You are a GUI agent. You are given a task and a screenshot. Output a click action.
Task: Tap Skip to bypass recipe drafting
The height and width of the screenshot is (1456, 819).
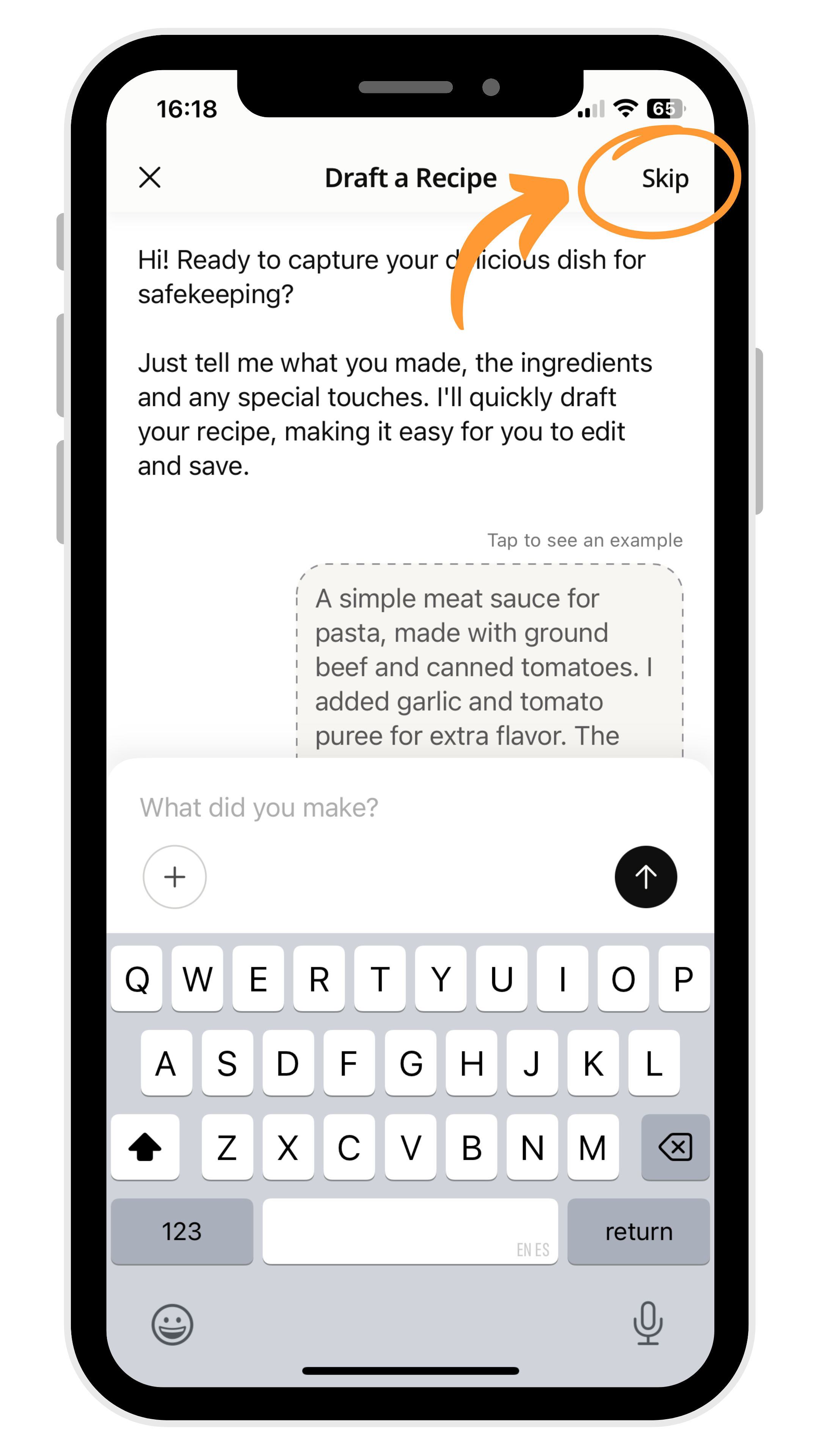(x=664, y=179)
